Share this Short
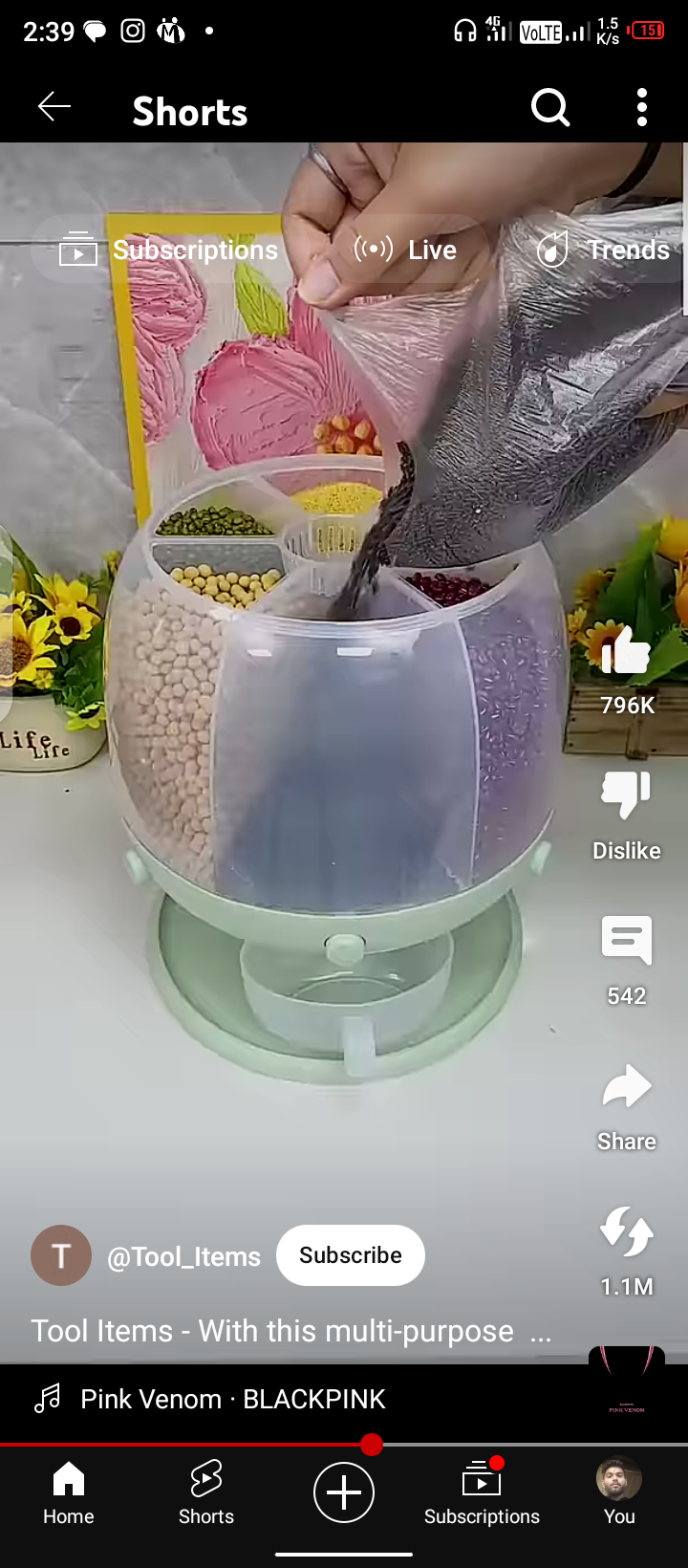The width and height of the screenshot is (688, 1568). click(627, 1088)
